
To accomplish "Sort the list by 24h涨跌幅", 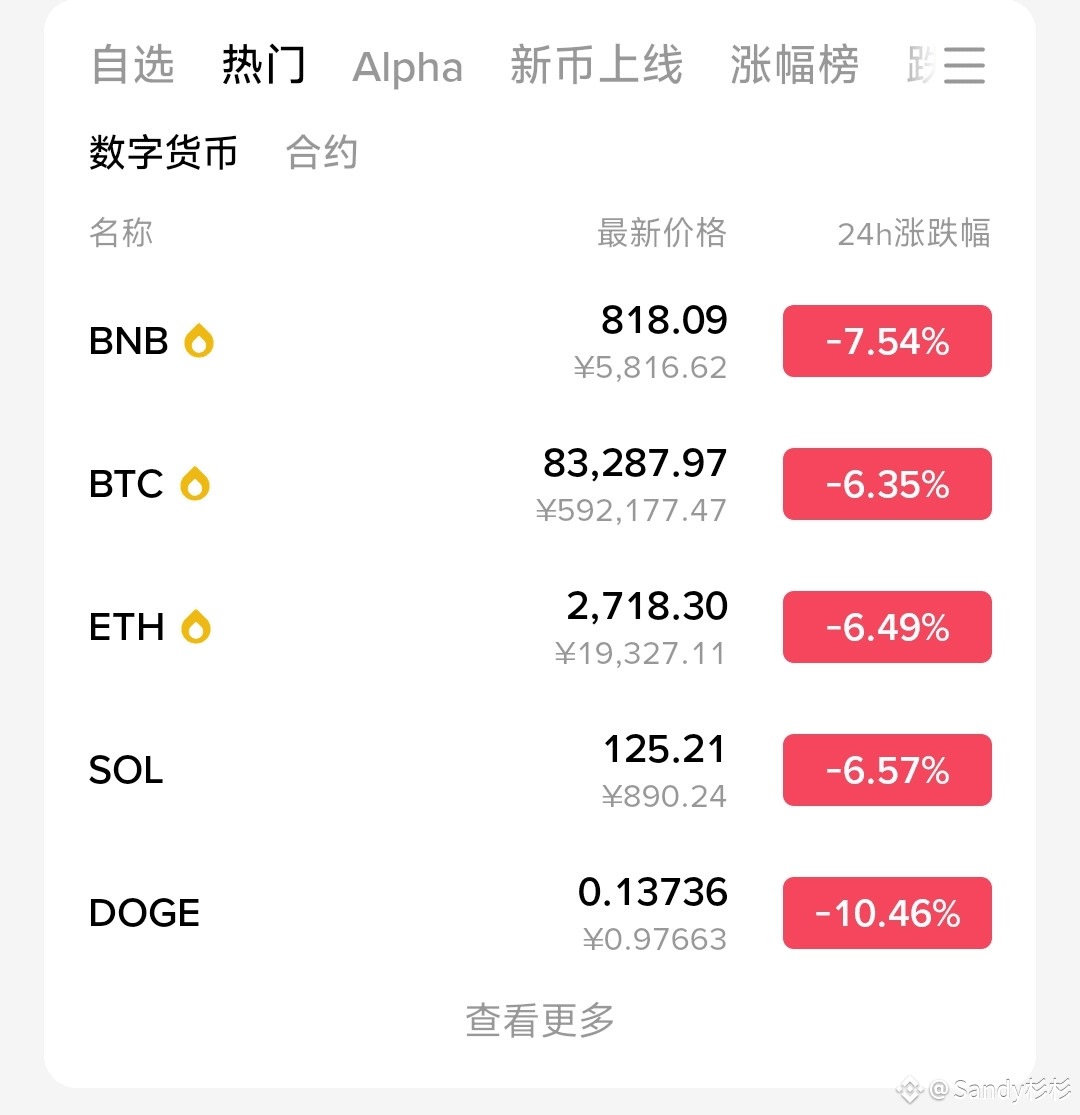I will tap(913, 234).
